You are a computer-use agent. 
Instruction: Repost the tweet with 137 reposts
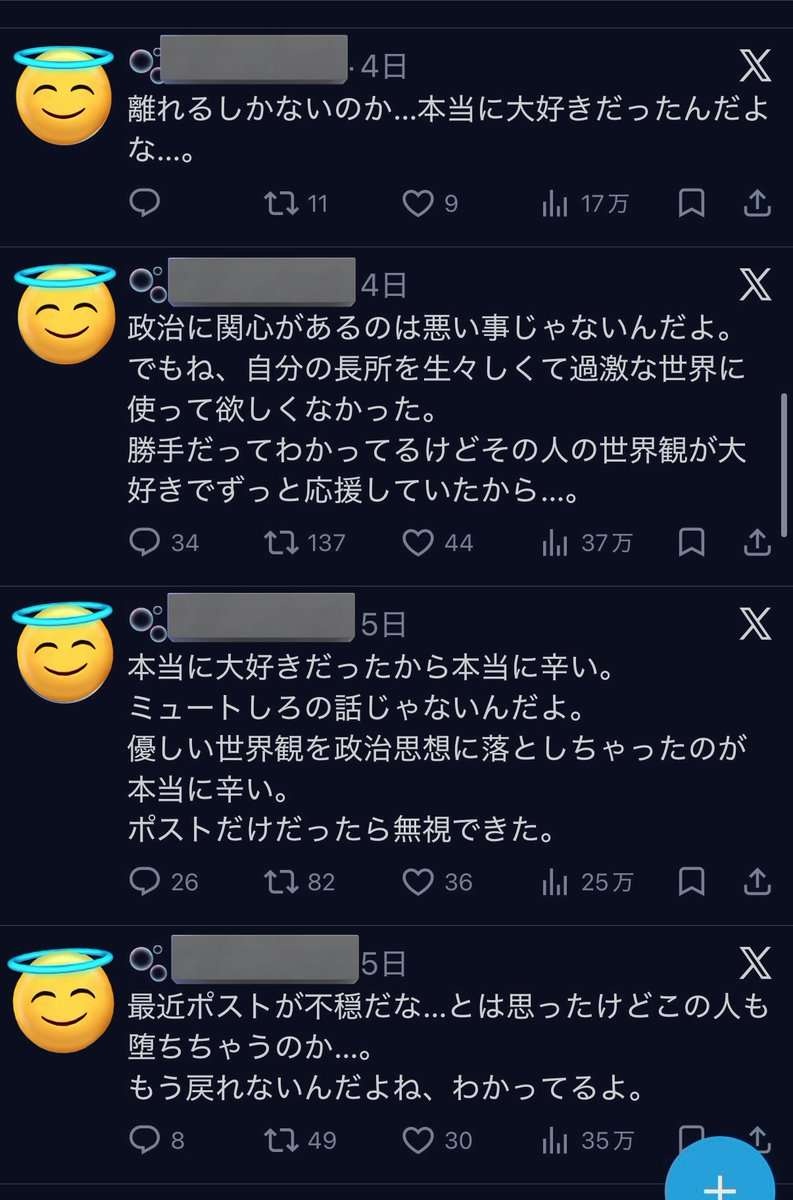click(x=281, y=542)
